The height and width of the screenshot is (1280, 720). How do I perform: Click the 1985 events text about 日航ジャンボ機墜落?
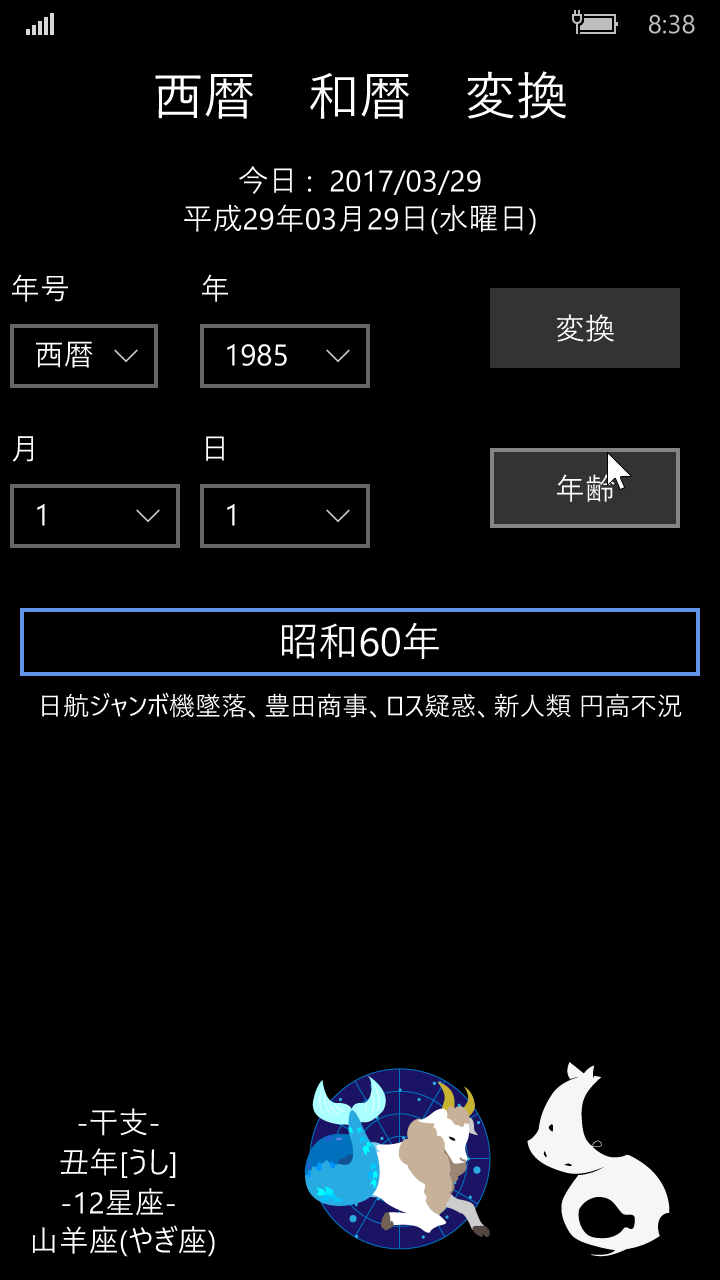(360, 706)
